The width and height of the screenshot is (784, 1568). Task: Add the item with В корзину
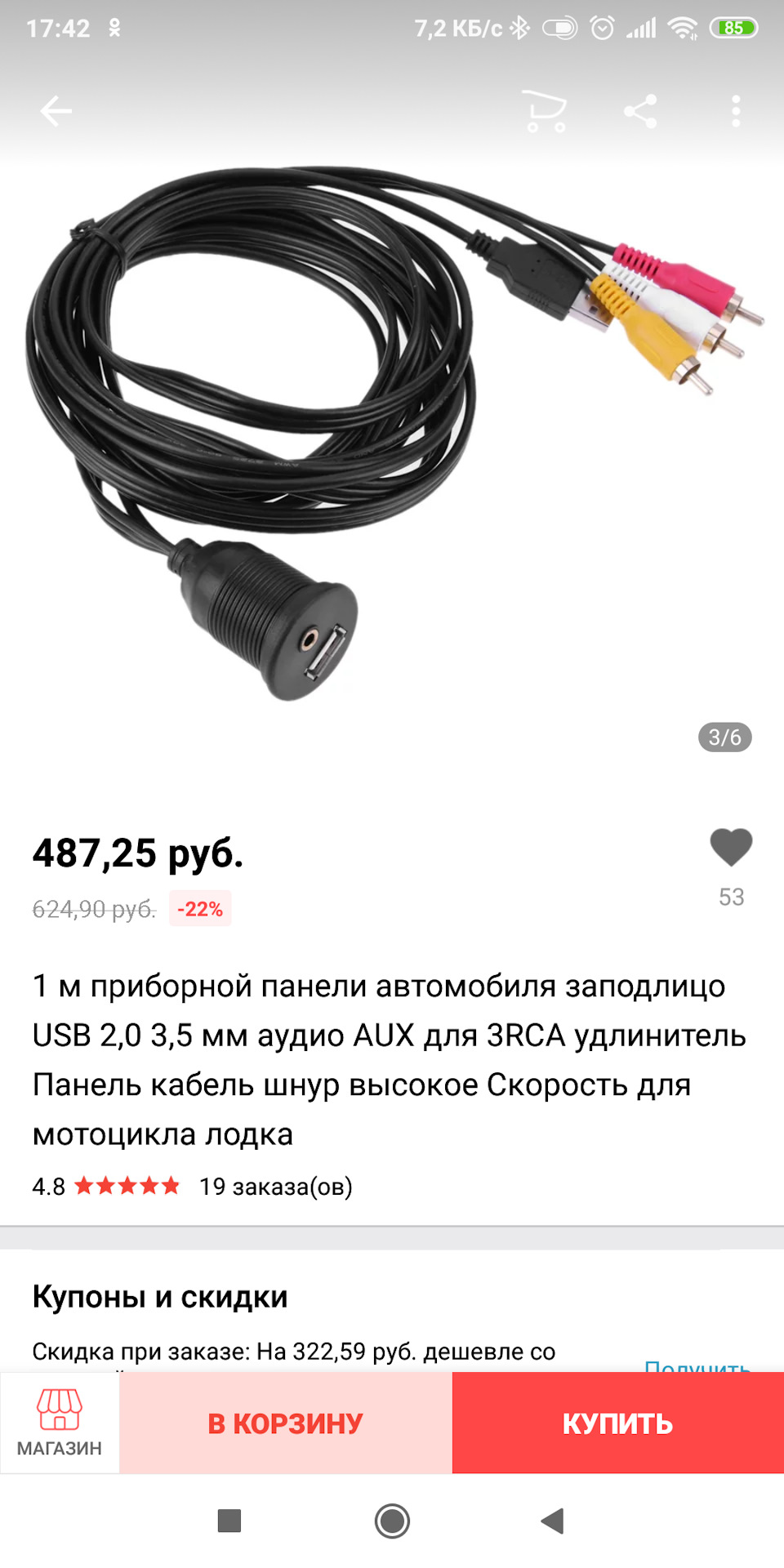pyautogui.click(x=286, y=1423)
